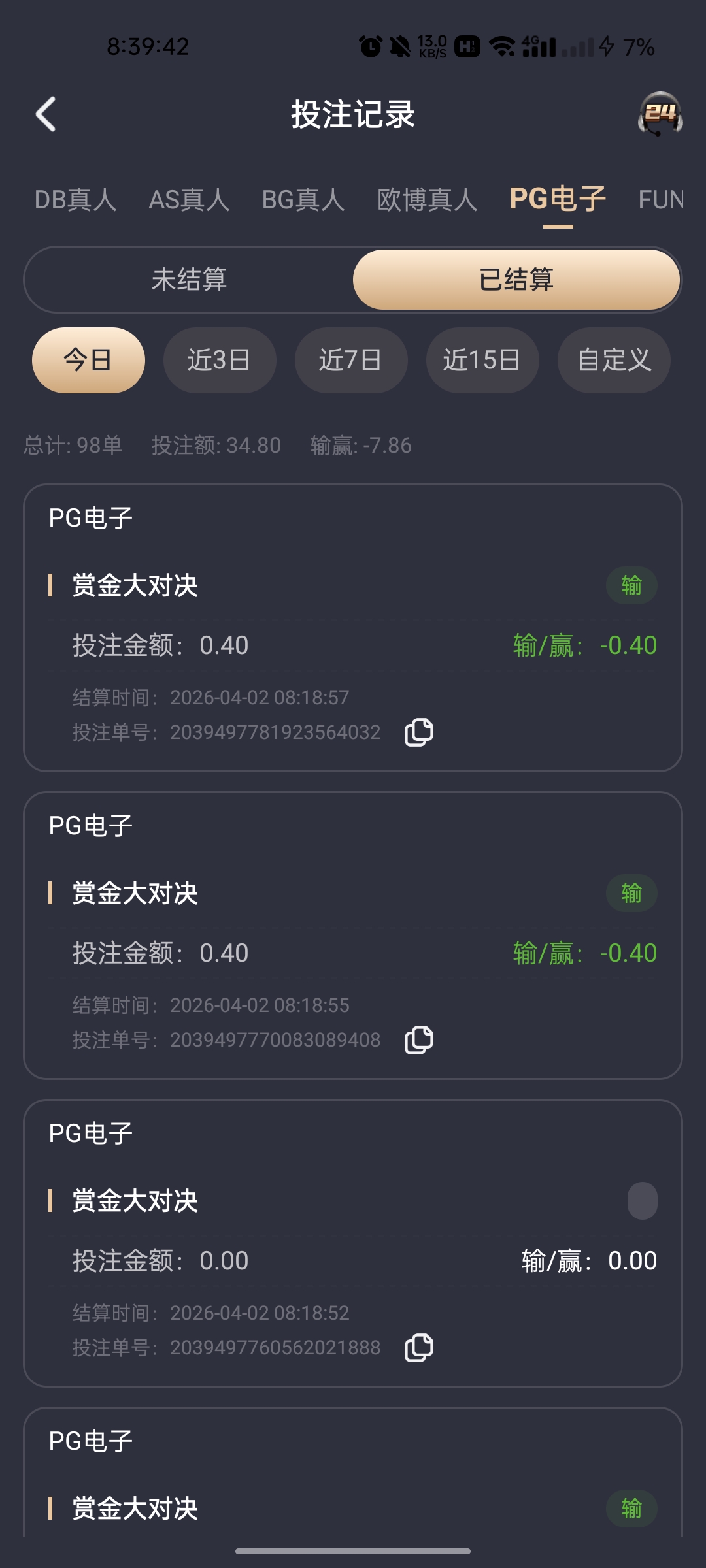Go back using the top arrow
The width and height of the screenshot is (706, 1568).
(46, 114)
